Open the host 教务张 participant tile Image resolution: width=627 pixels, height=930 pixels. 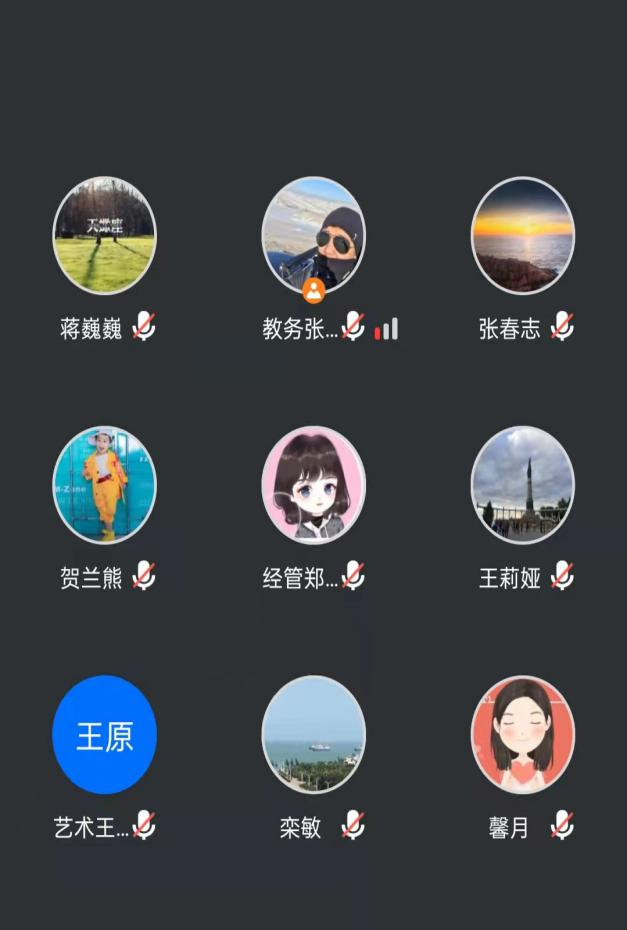click(x=313, y=236)
